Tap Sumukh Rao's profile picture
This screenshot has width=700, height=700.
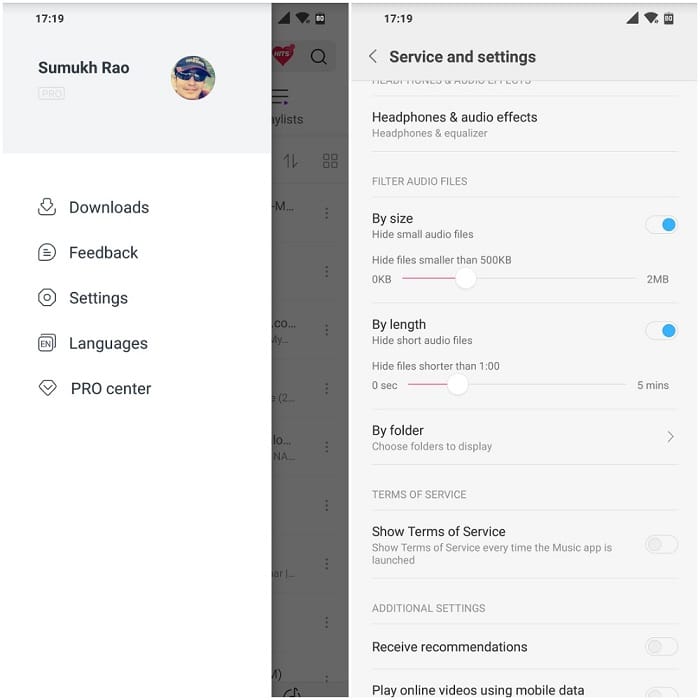193,78
